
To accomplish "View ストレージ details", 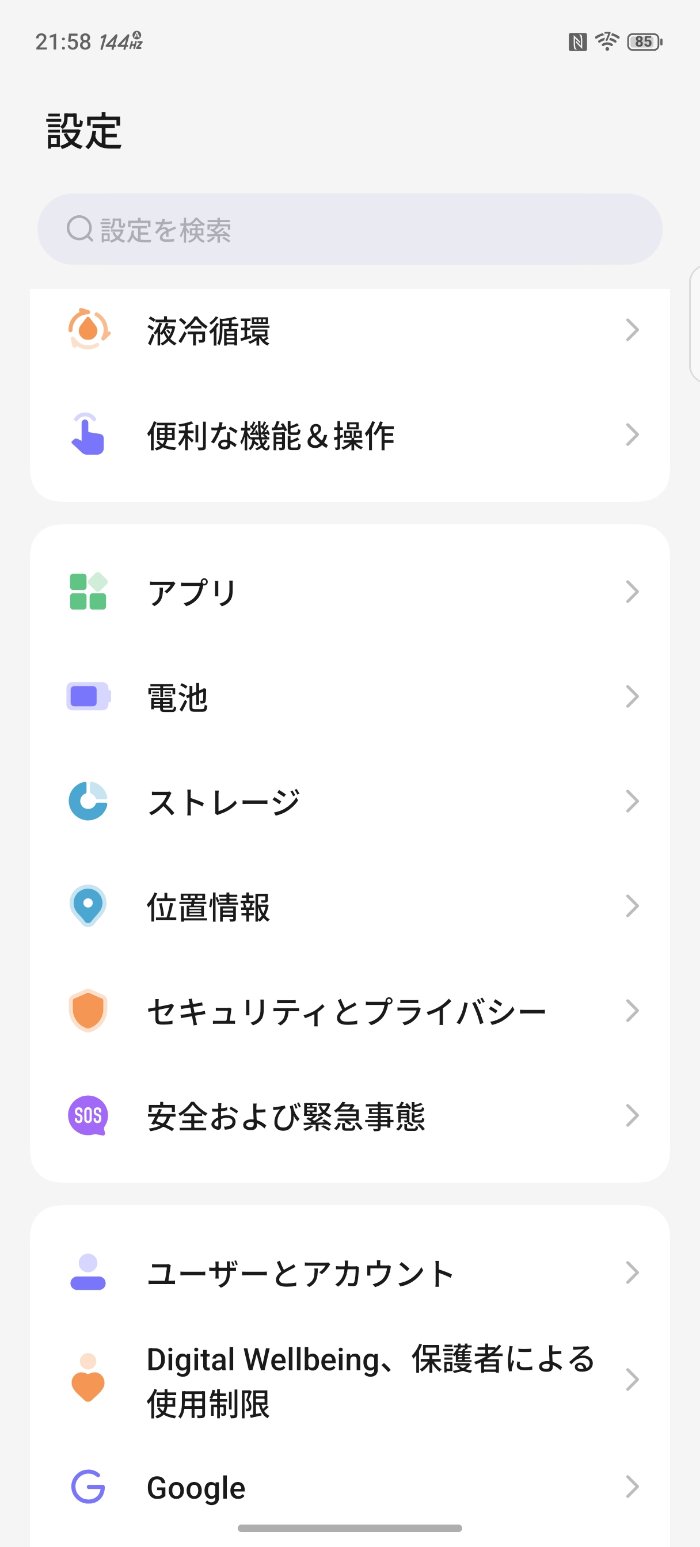I will [350, 802].
